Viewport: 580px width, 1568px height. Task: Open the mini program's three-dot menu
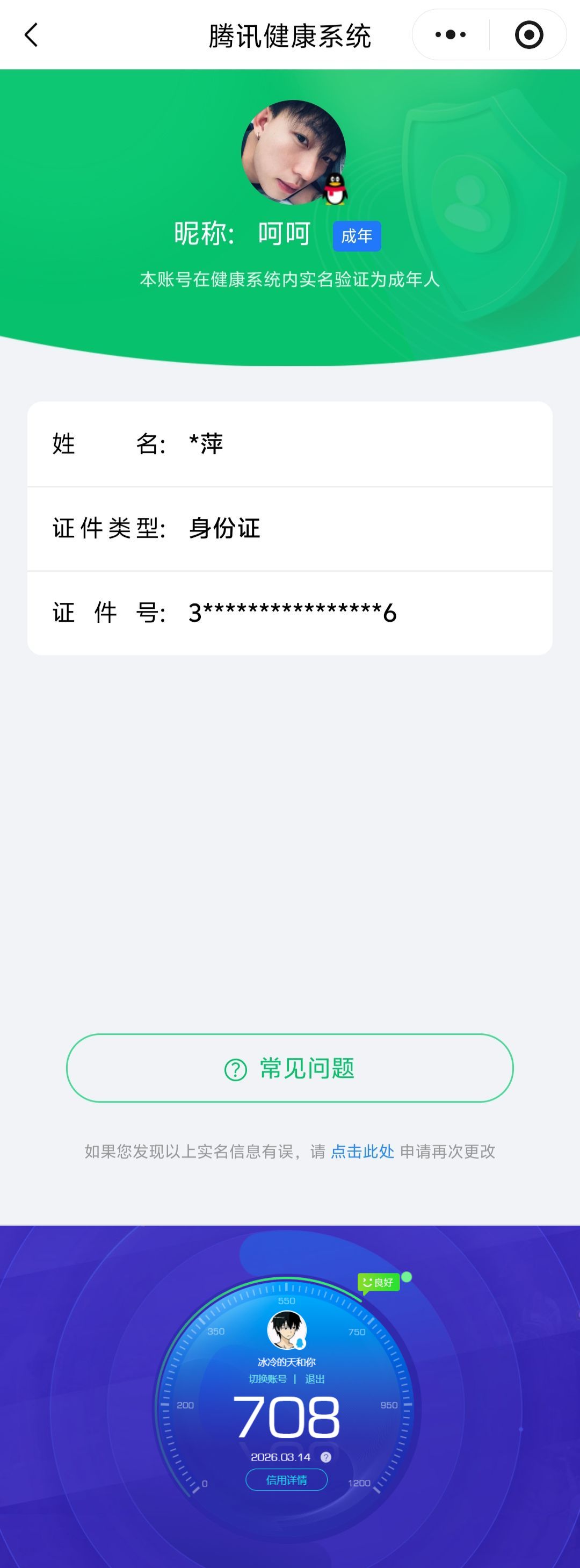[x=451, y=35]
